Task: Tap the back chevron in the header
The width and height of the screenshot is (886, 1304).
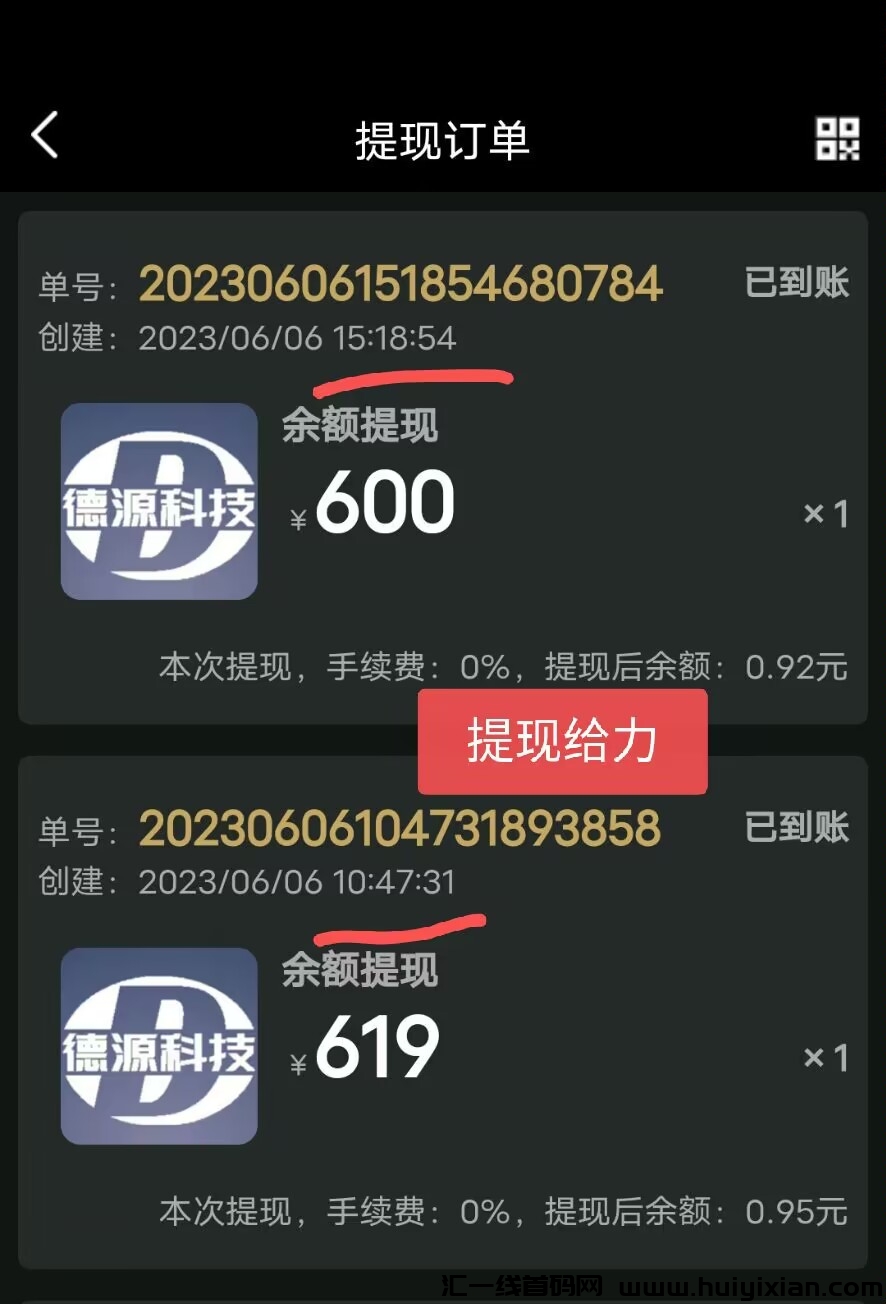Action: (x=44, y=135)
